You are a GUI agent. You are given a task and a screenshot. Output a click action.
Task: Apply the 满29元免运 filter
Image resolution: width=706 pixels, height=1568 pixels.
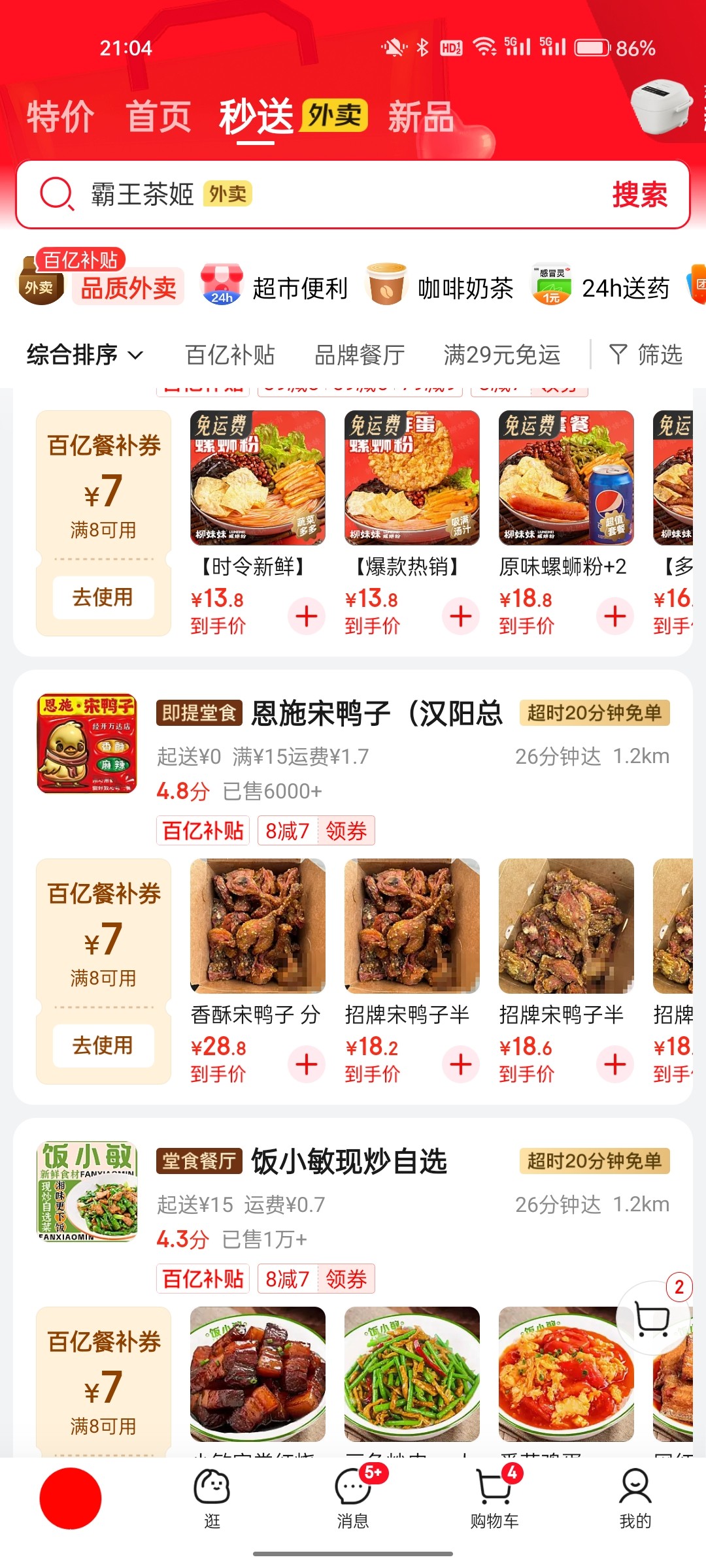click(502, 355)
